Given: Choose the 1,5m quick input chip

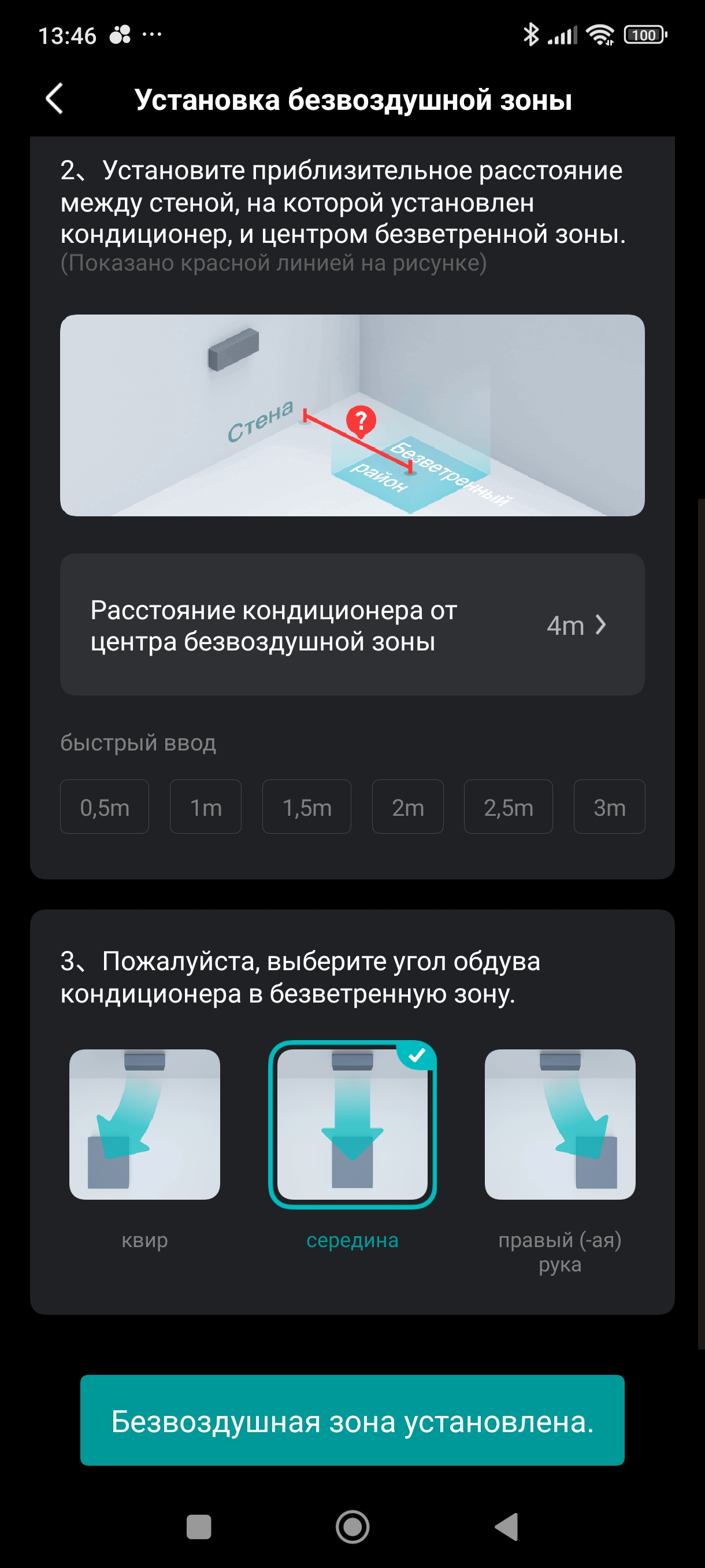Looking at the screenshot, I should coord(307,807).
